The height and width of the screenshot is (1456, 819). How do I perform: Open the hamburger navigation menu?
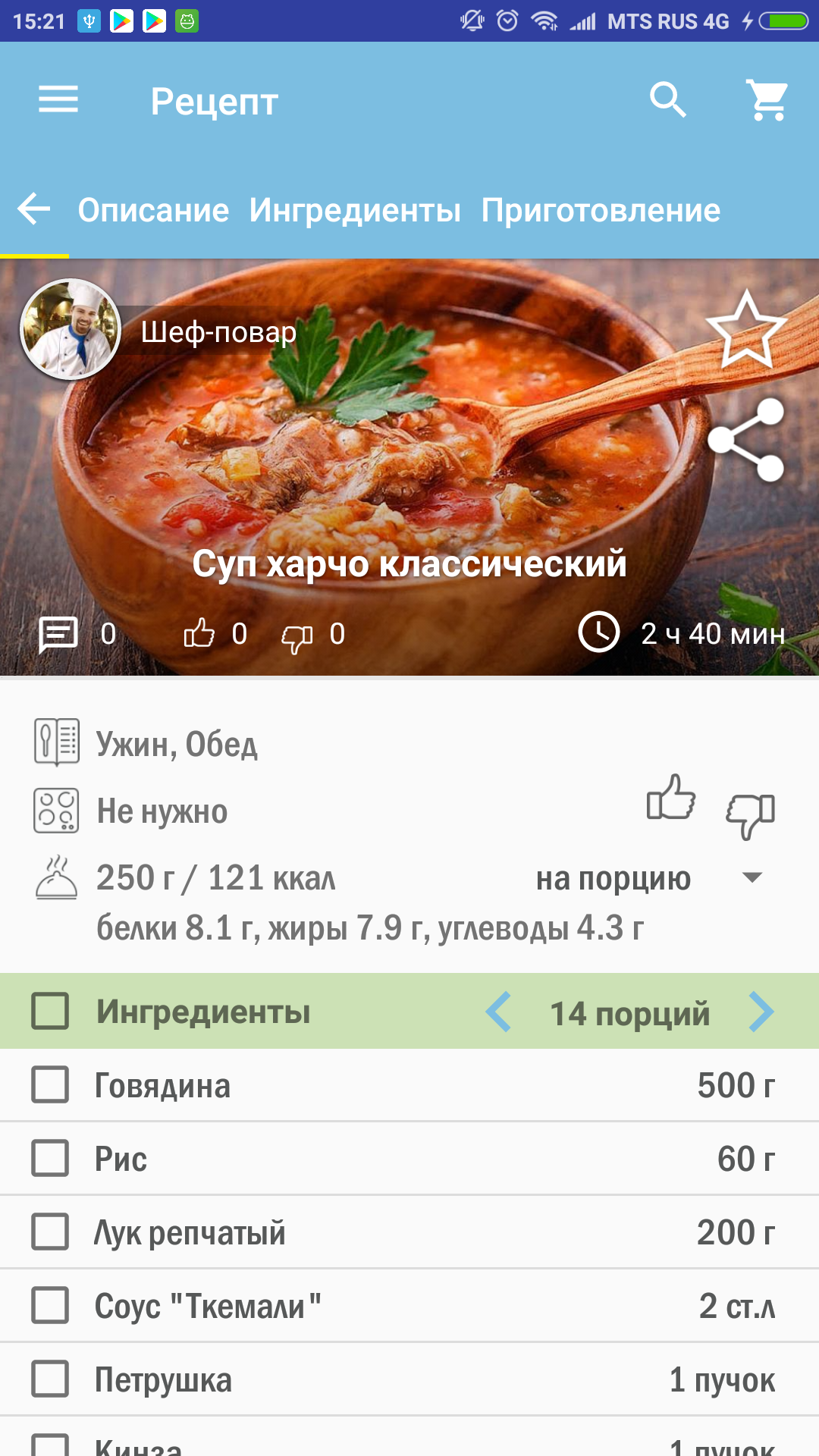pyautogui.click(x=58, y=100)
